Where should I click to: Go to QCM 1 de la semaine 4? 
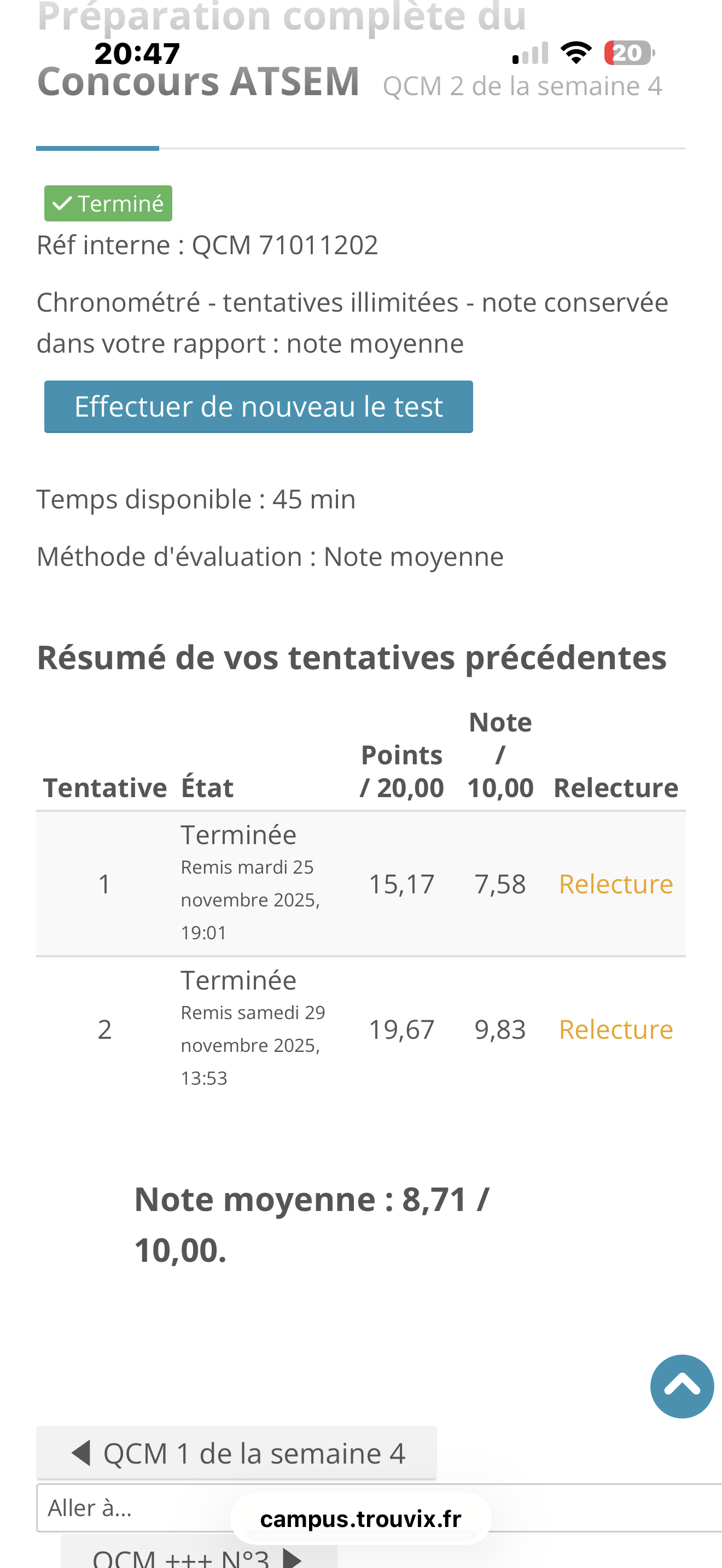tap(236, 1453)
